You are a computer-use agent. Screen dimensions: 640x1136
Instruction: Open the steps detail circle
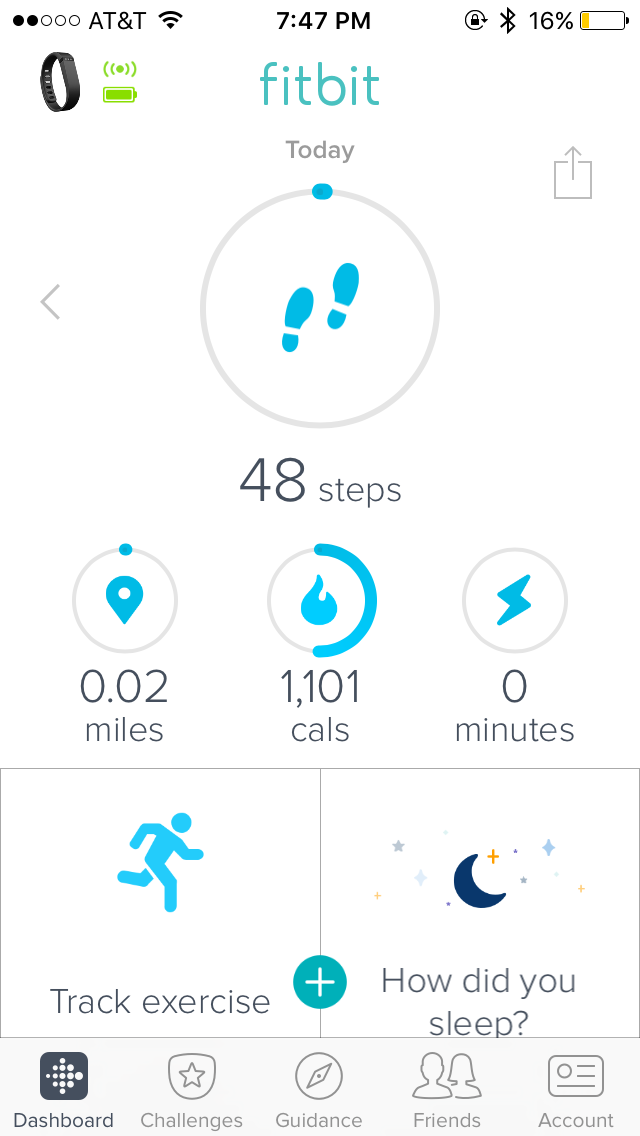tap(319, 306)
